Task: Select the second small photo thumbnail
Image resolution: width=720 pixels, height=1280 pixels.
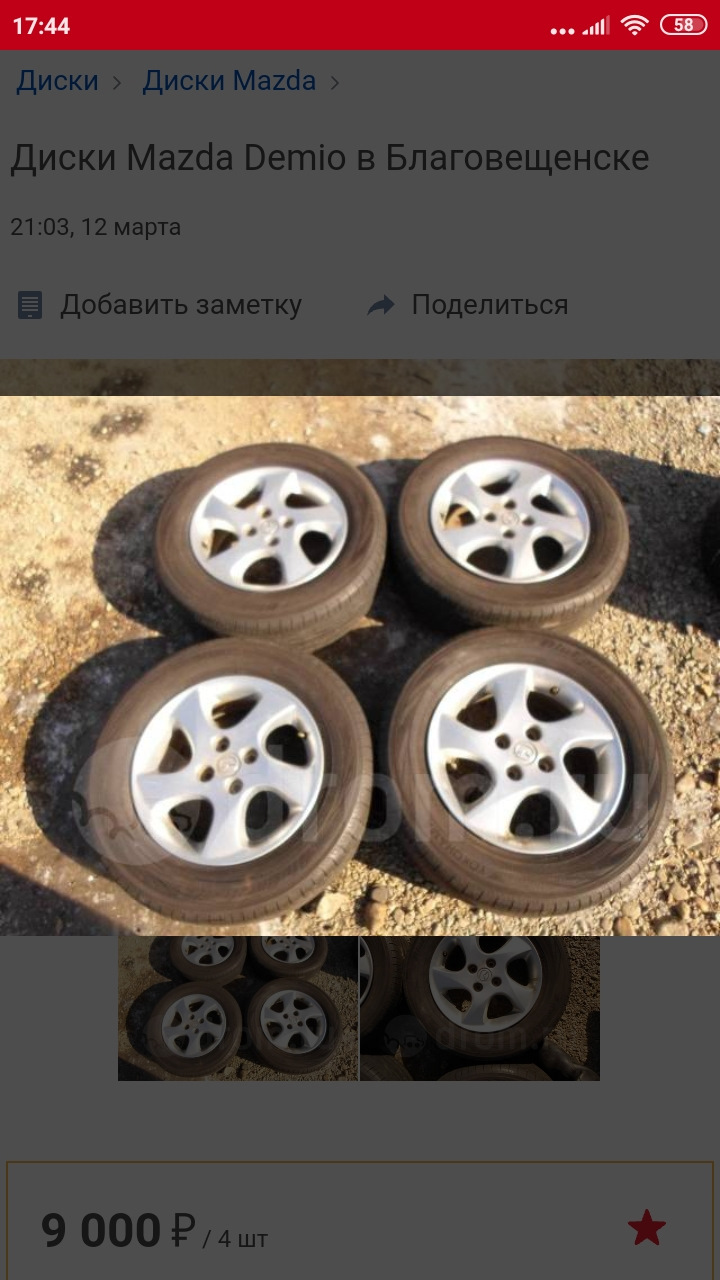Action: point(480,1008)
